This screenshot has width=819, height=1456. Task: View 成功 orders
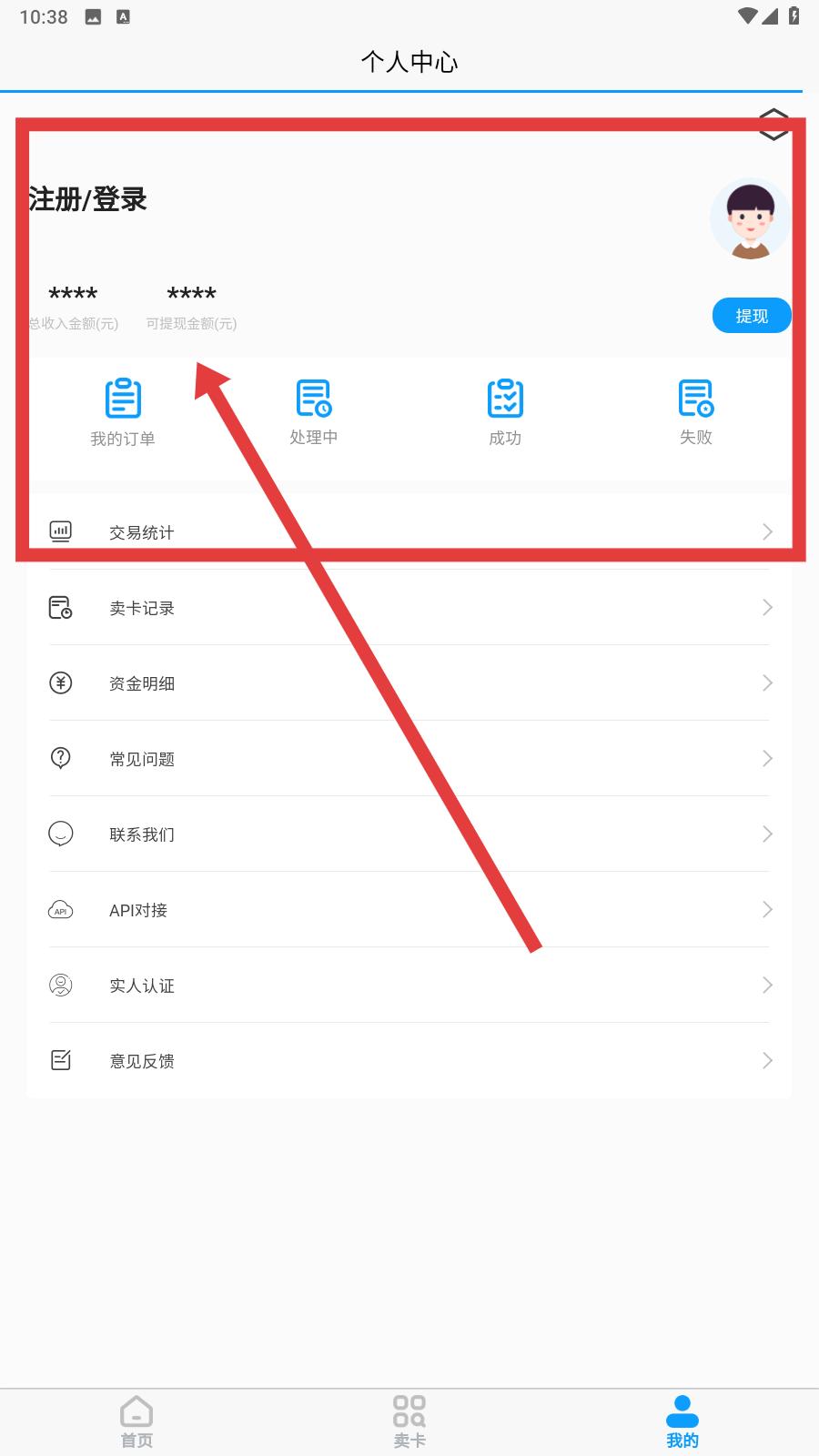[505, 412]
